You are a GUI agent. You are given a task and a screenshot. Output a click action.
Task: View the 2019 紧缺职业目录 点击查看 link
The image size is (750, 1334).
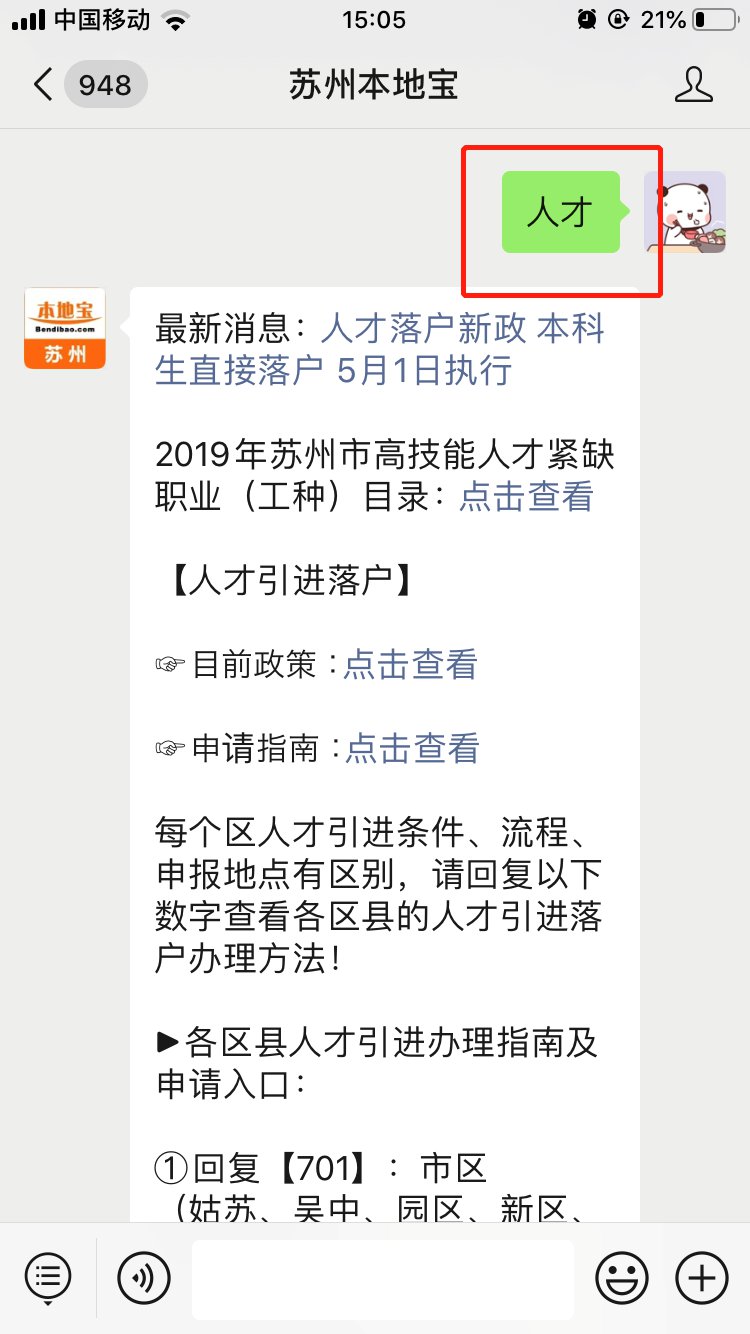[526, 496]
